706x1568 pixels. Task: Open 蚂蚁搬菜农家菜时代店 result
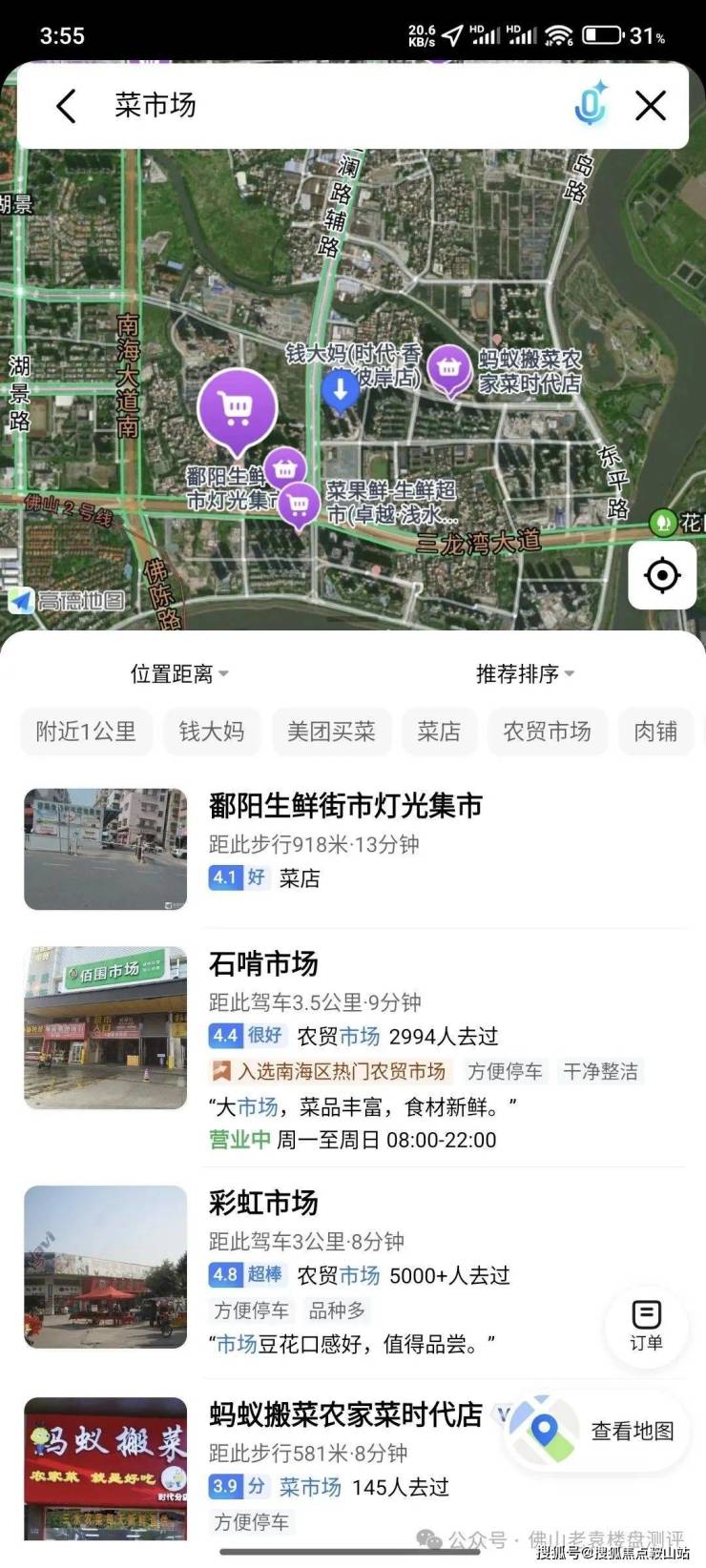click(345, 1414)
